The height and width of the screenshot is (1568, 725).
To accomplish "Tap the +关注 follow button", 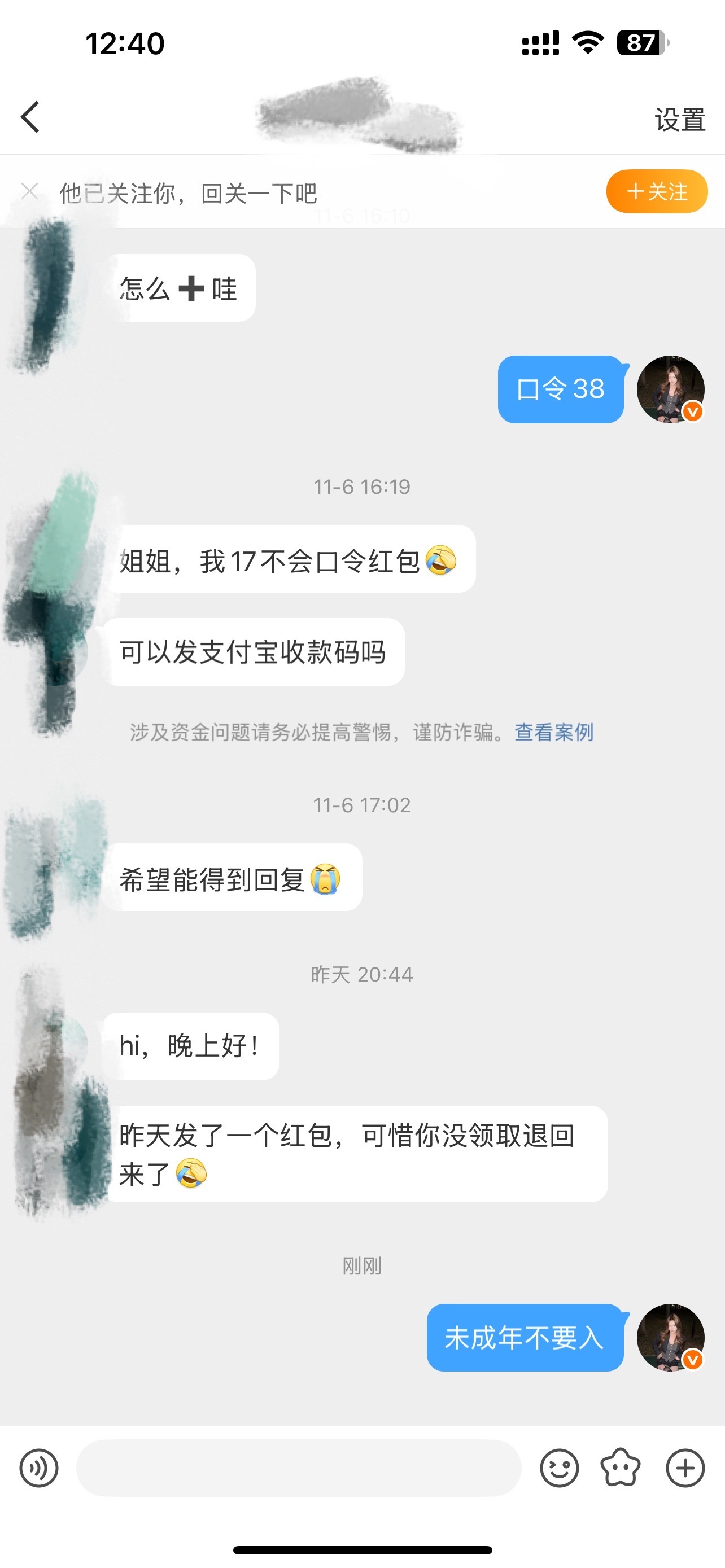I will [x=656, y=192].
